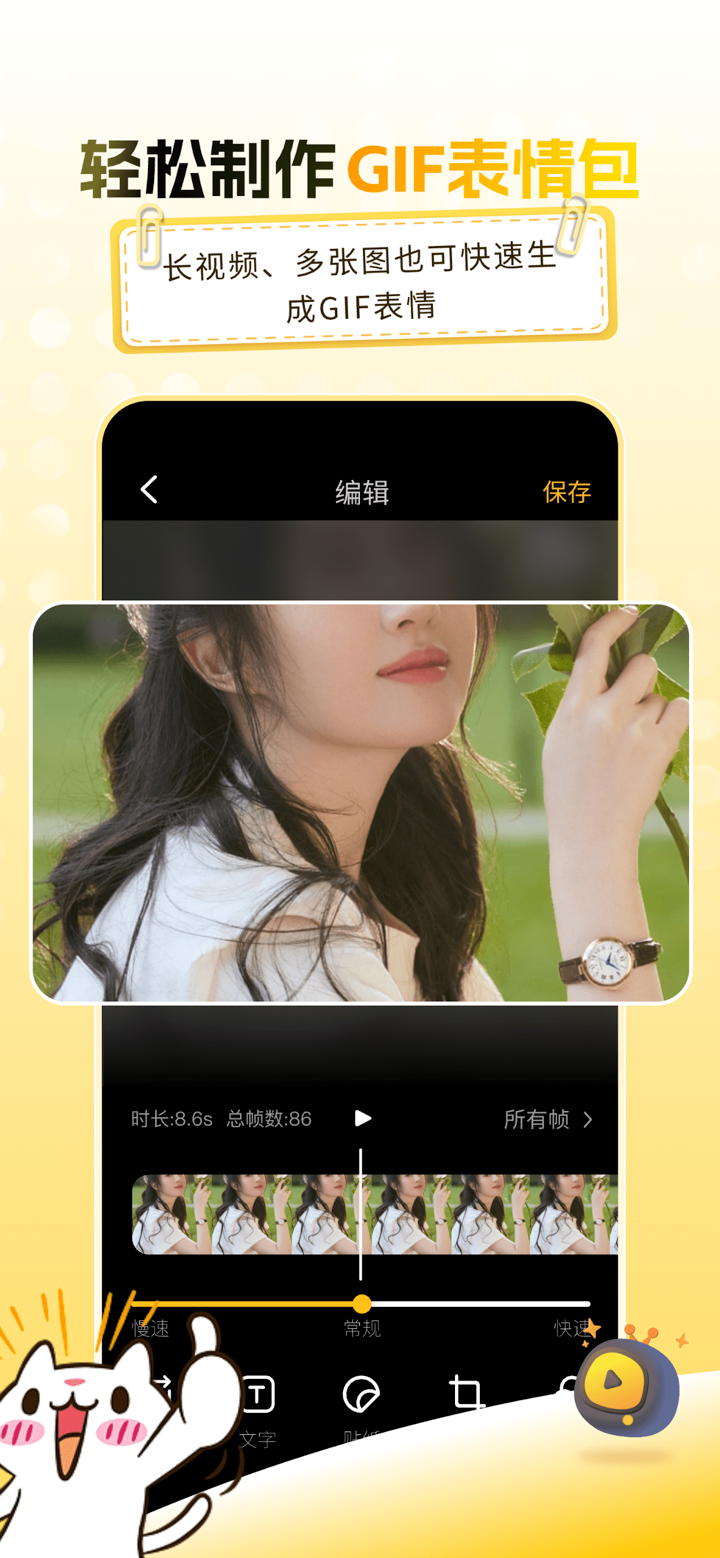Open the frame list via the chevron
Viewport: 720px width, 1558px height.
590,1120
